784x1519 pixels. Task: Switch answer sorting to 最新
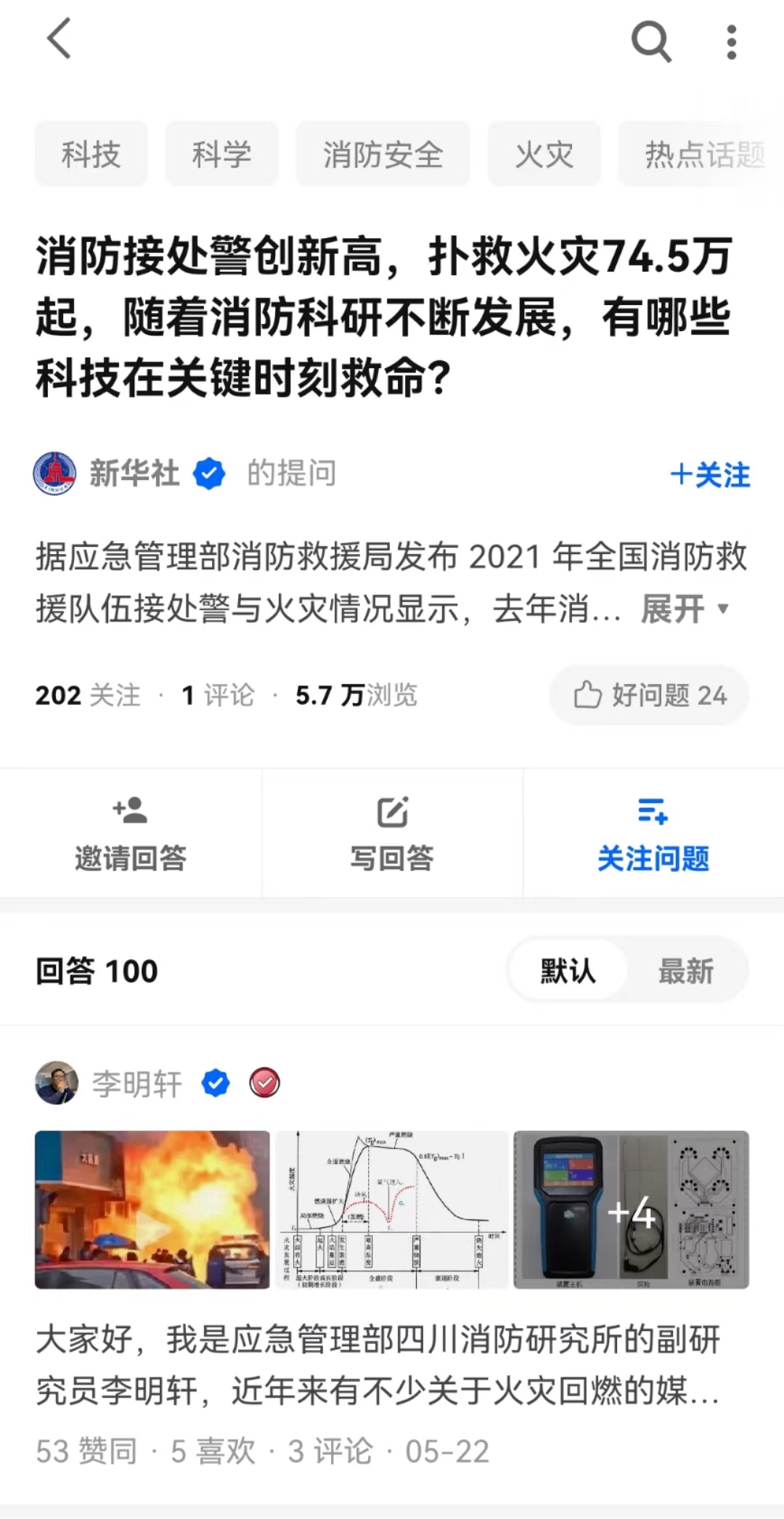click(686, 971)
